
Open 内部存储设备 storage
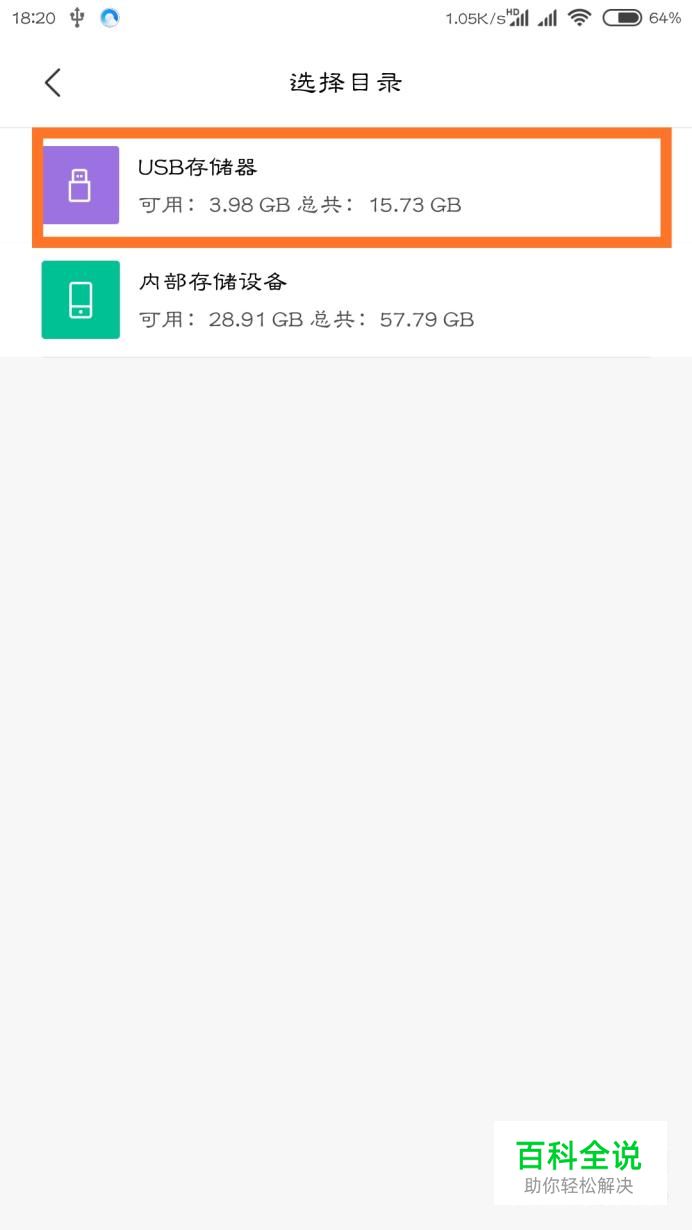pyautogui.click(x=346, y=300)
